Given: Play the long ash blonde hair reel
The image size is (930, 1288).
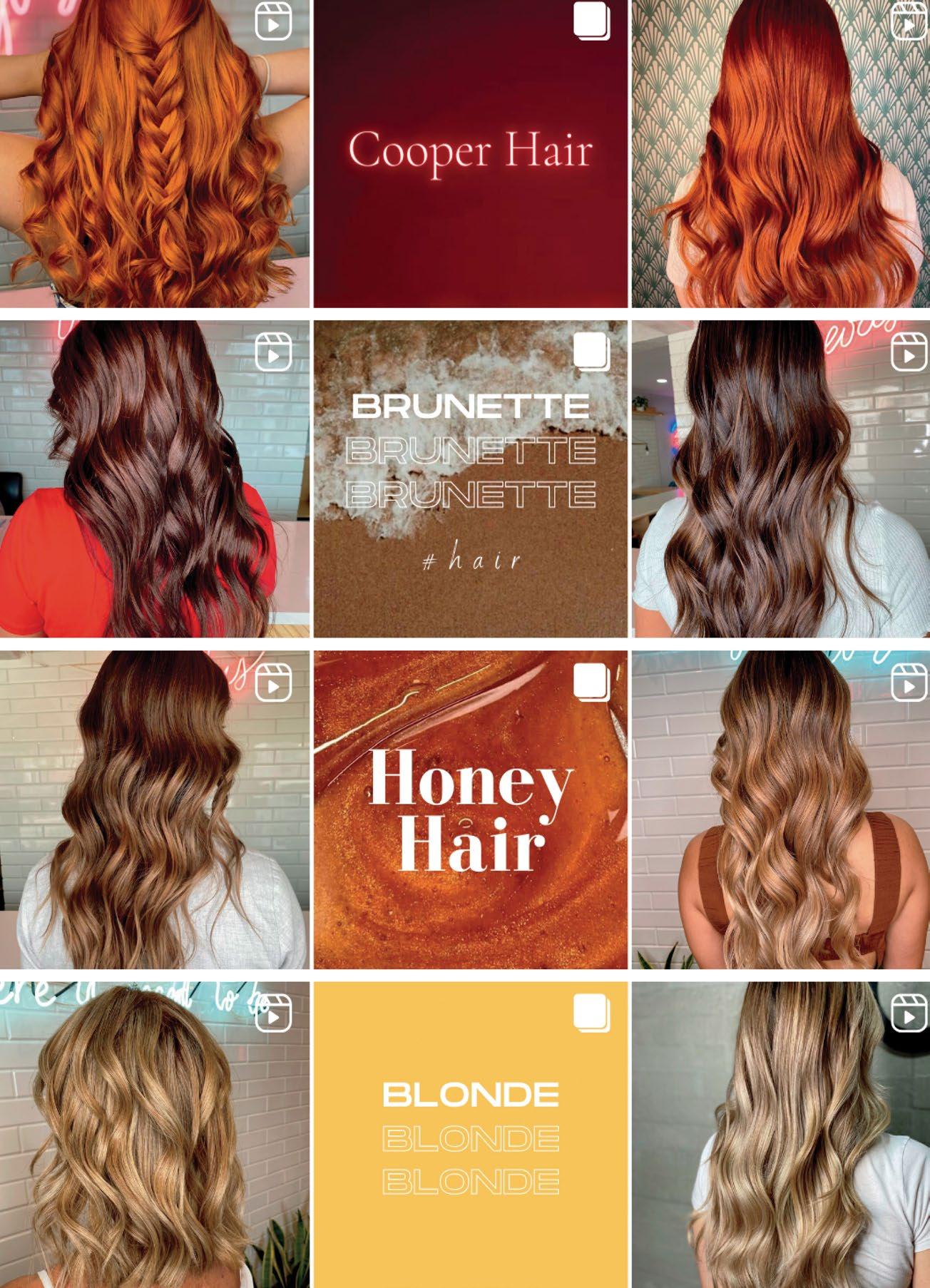Looking at the screenshot, I should 781,1134.
